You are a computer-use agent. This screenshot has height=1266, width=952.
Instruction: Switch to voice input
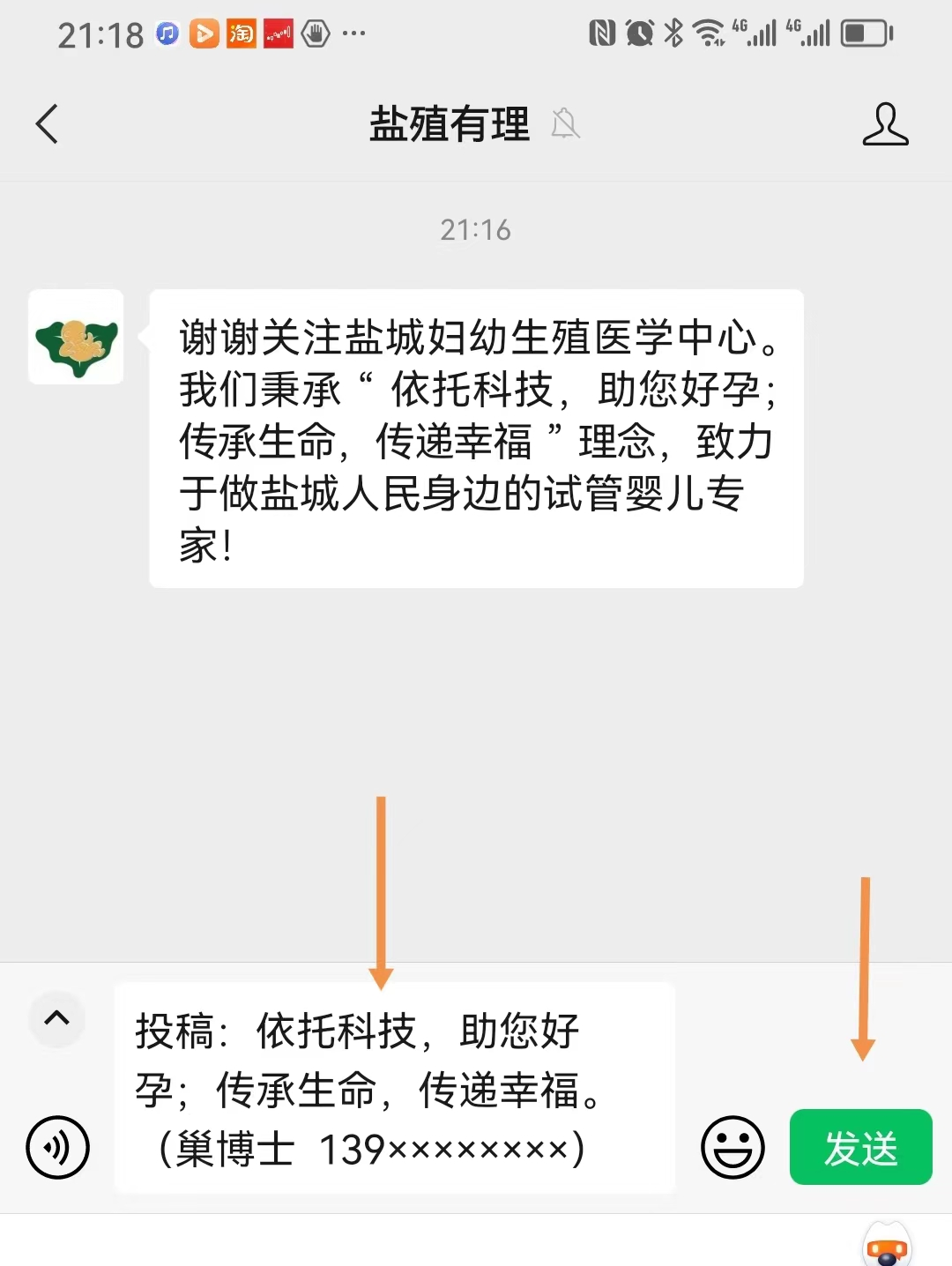[x=58, y=1147]
